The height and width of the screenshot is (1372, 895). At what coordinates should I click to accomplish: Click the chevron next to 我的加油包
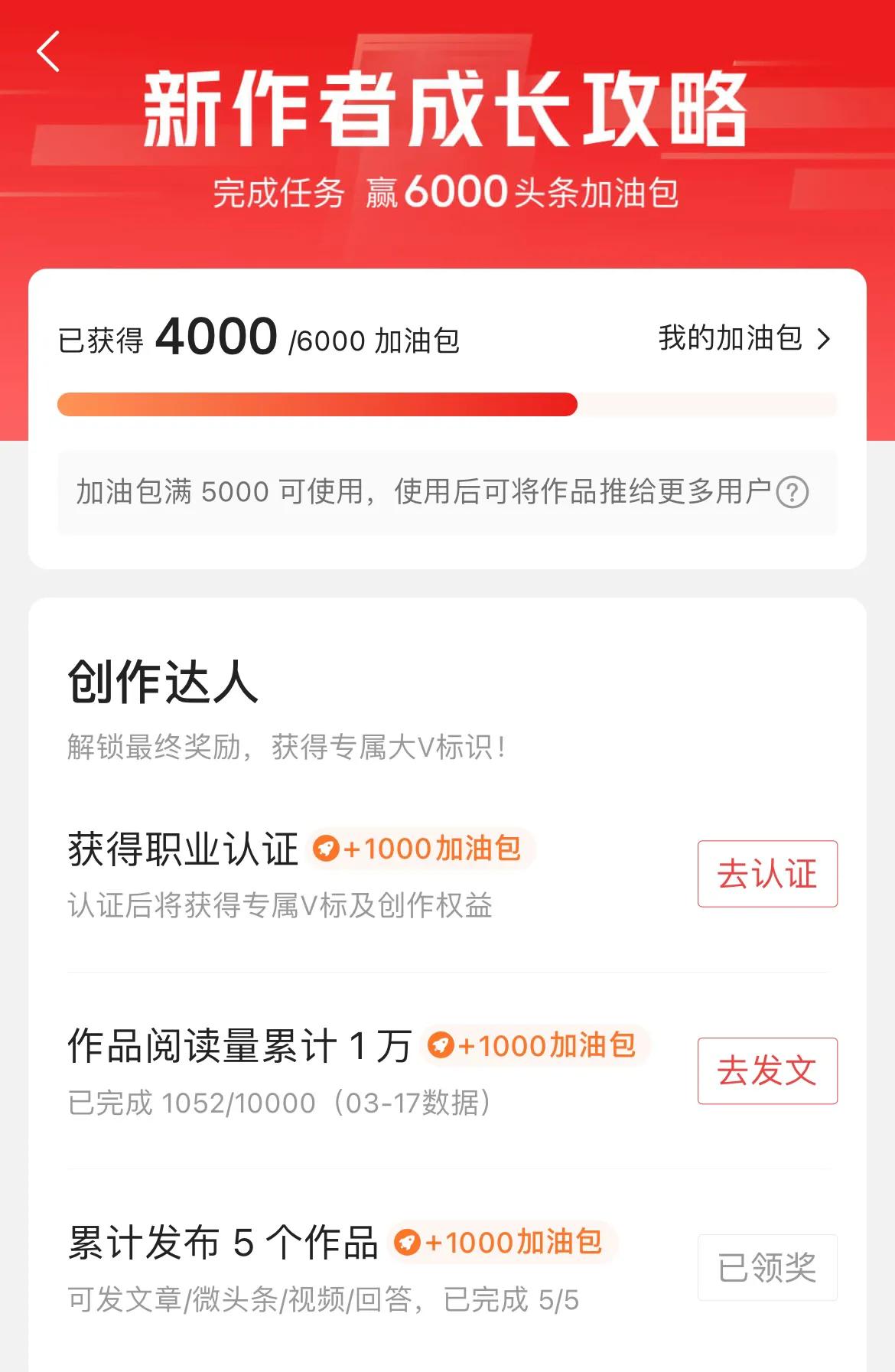pyautogui.click(x=822, y=337)
